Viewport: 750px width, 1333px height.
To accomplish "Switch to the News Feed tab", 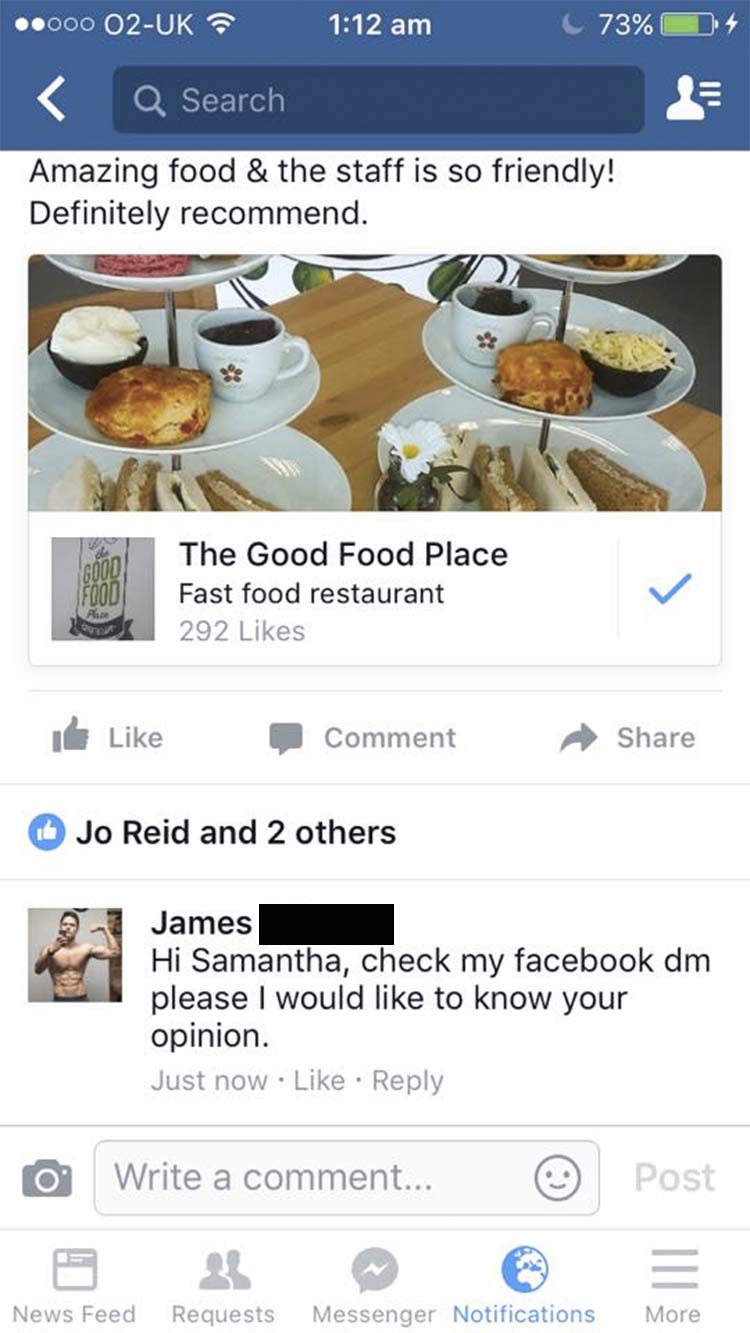I will point(74,1286).
